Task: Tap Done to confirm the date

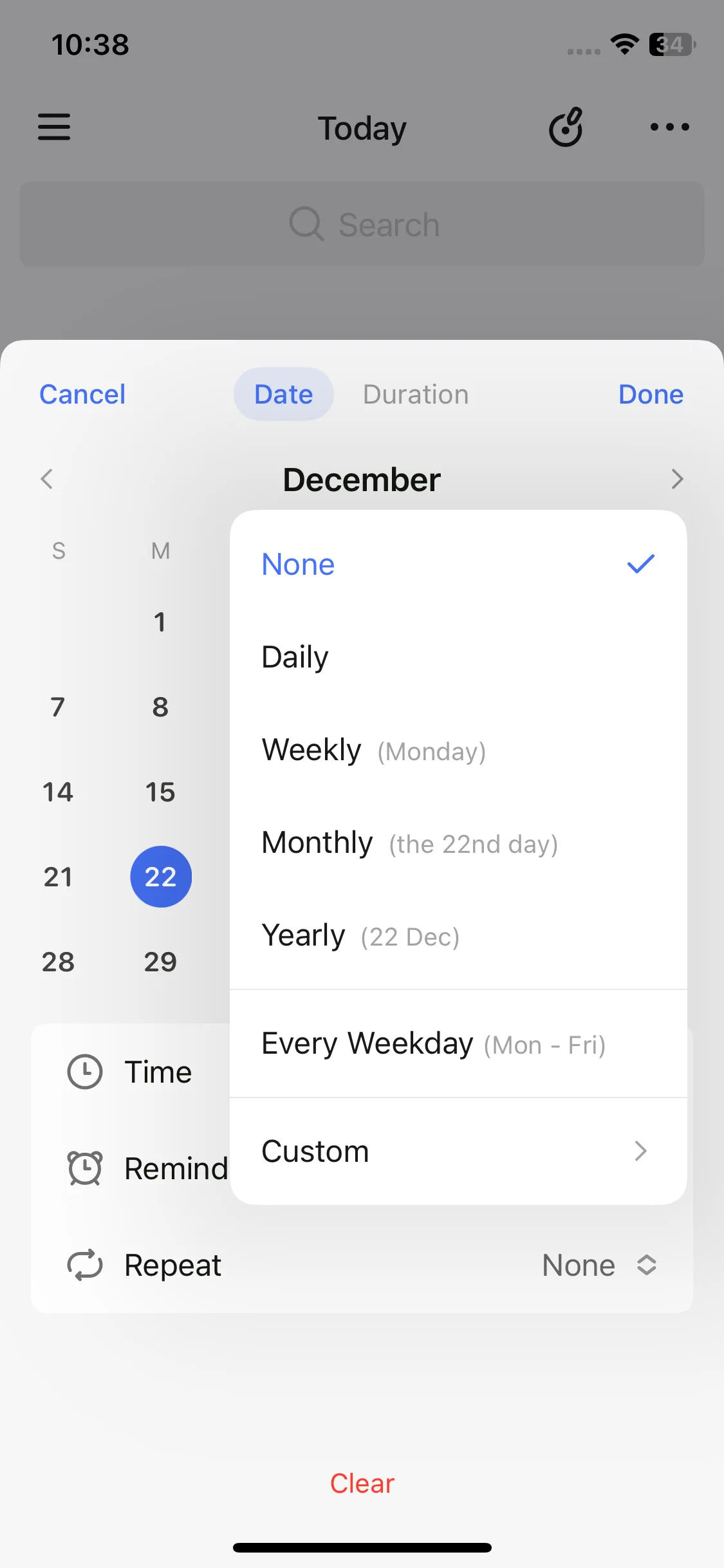Action: click(650, 395)
